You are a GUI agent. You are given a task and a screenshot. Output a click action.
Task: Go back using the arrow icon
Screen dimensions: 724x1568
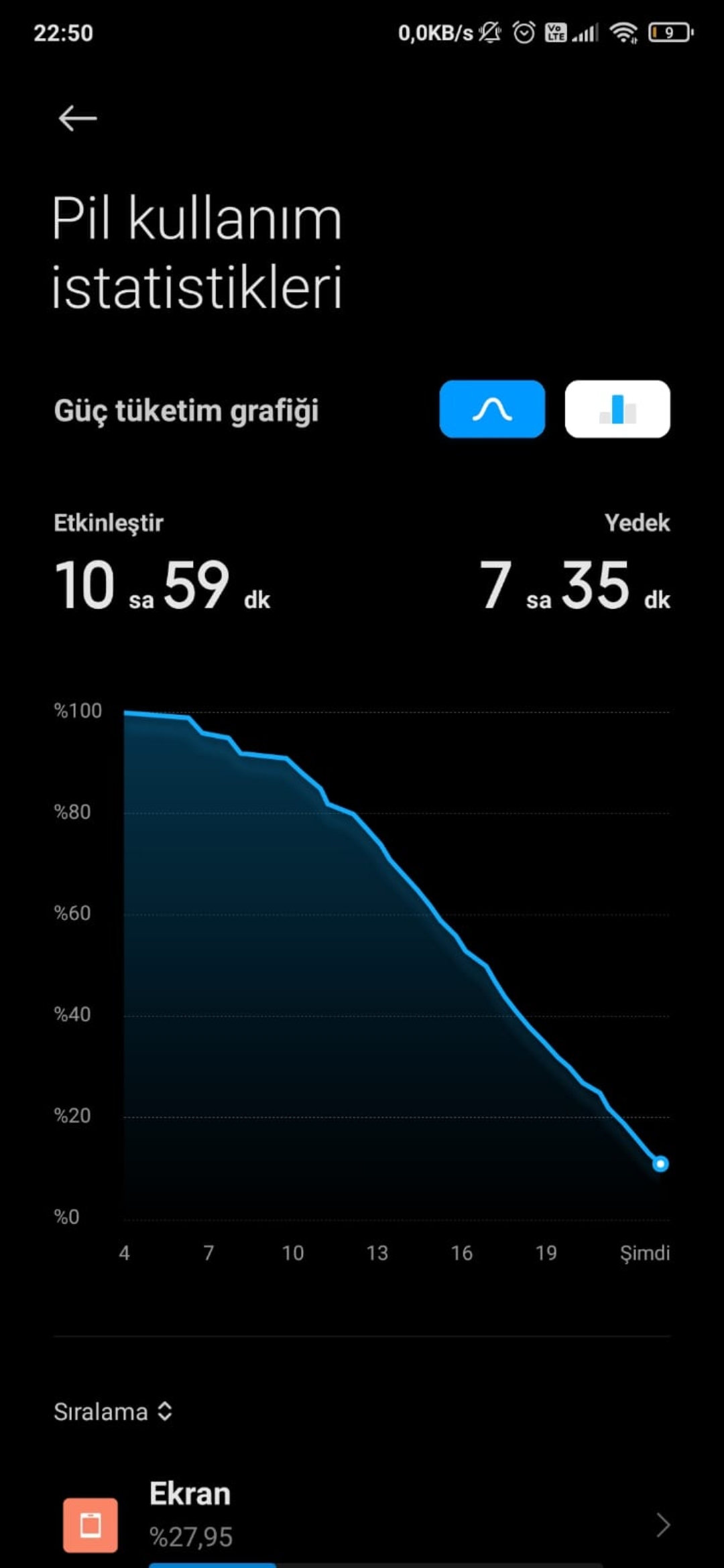click(78, 119)
